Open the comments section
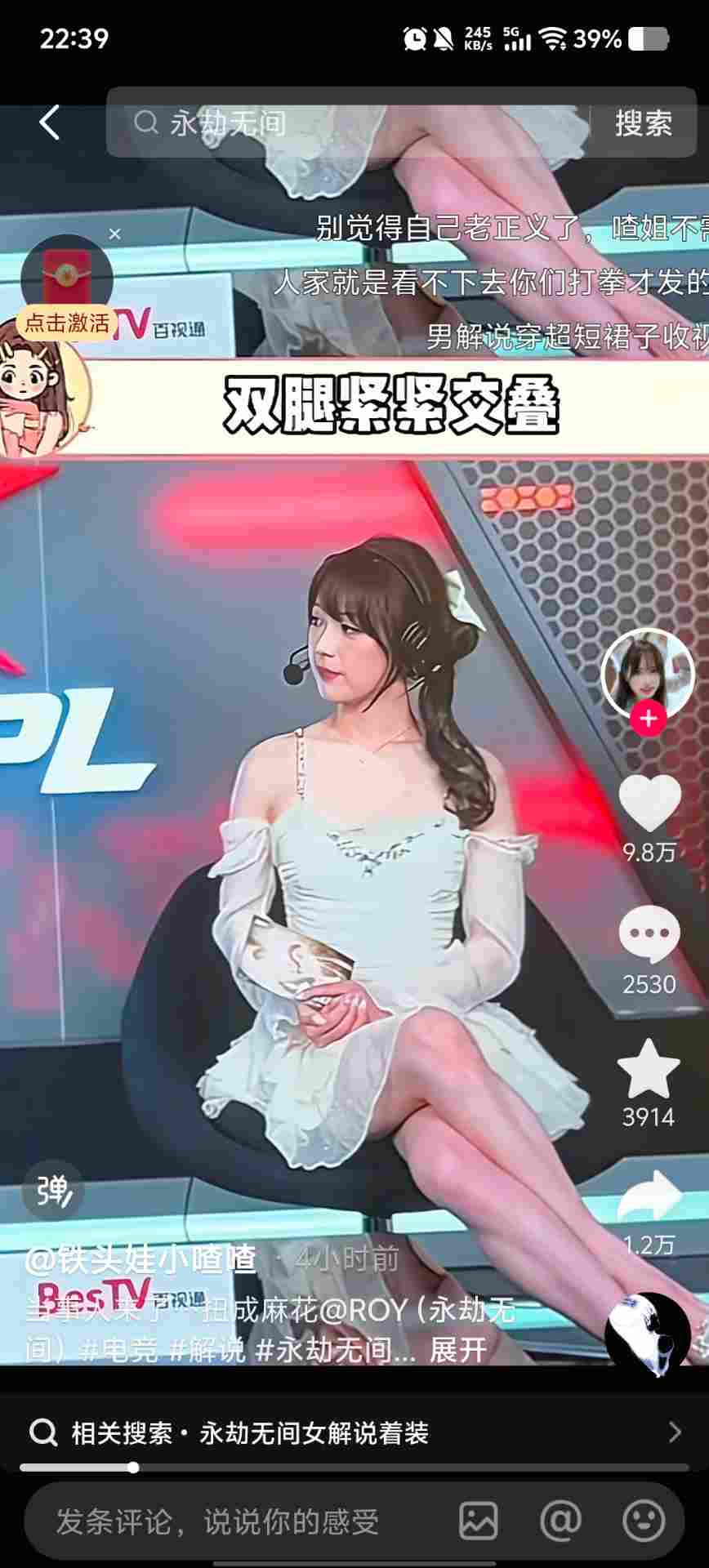709x1568 pixels. pyautogui.click(x=649, y=935)
